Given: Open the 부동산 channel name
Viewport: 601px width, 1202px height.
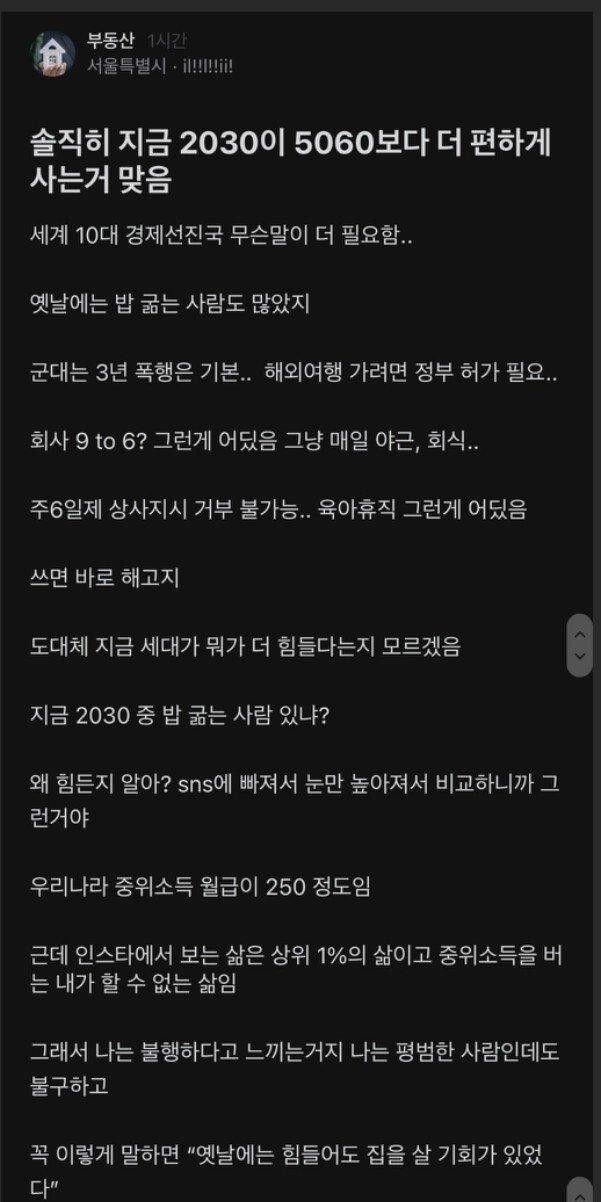Looking at the screenshot, I should 110,42.
